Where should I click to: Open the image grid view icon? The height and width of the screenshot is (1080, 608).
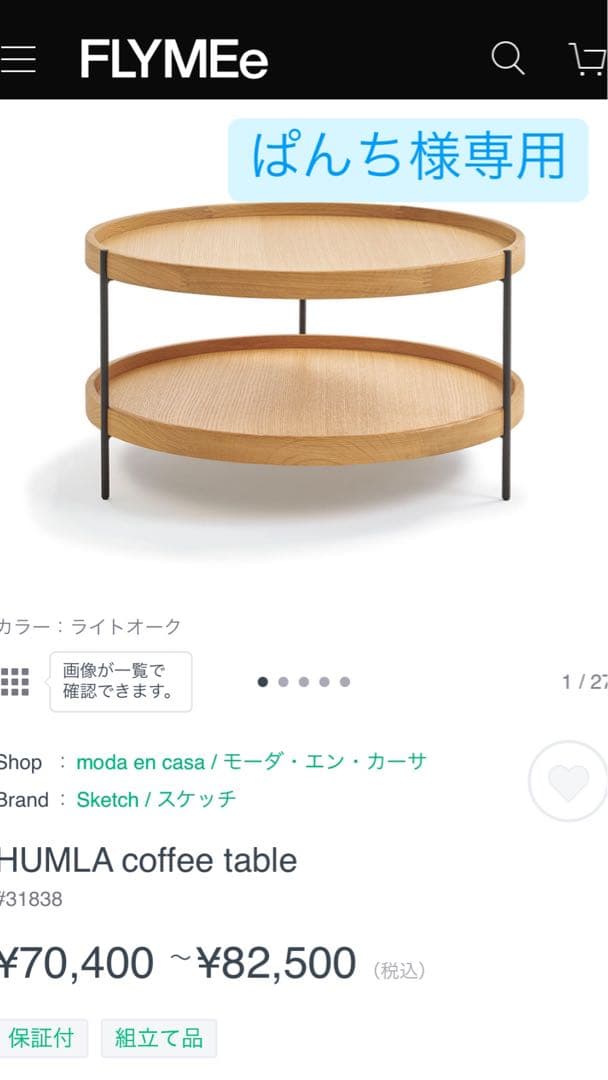click(x=15, y=681)
